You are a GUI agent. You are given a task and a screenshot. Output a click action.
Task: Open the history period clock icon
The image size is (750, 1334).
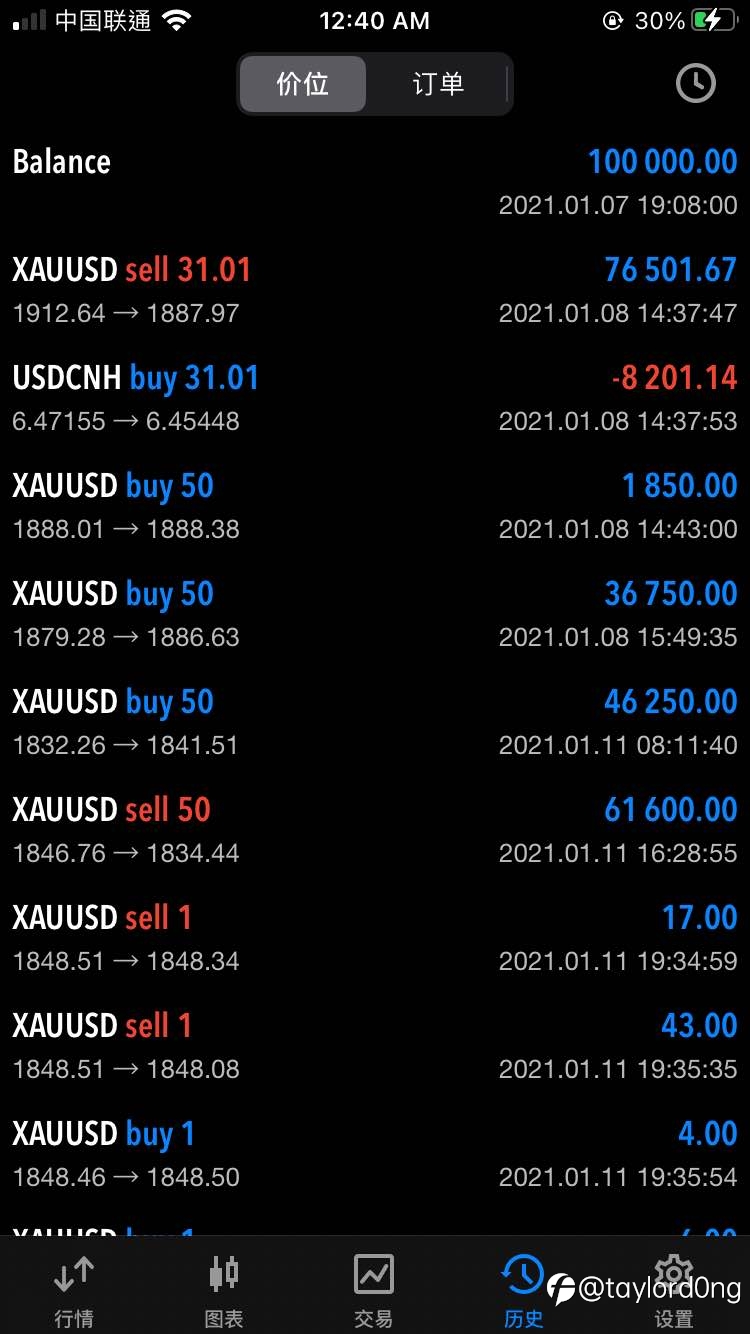[696, 84]
